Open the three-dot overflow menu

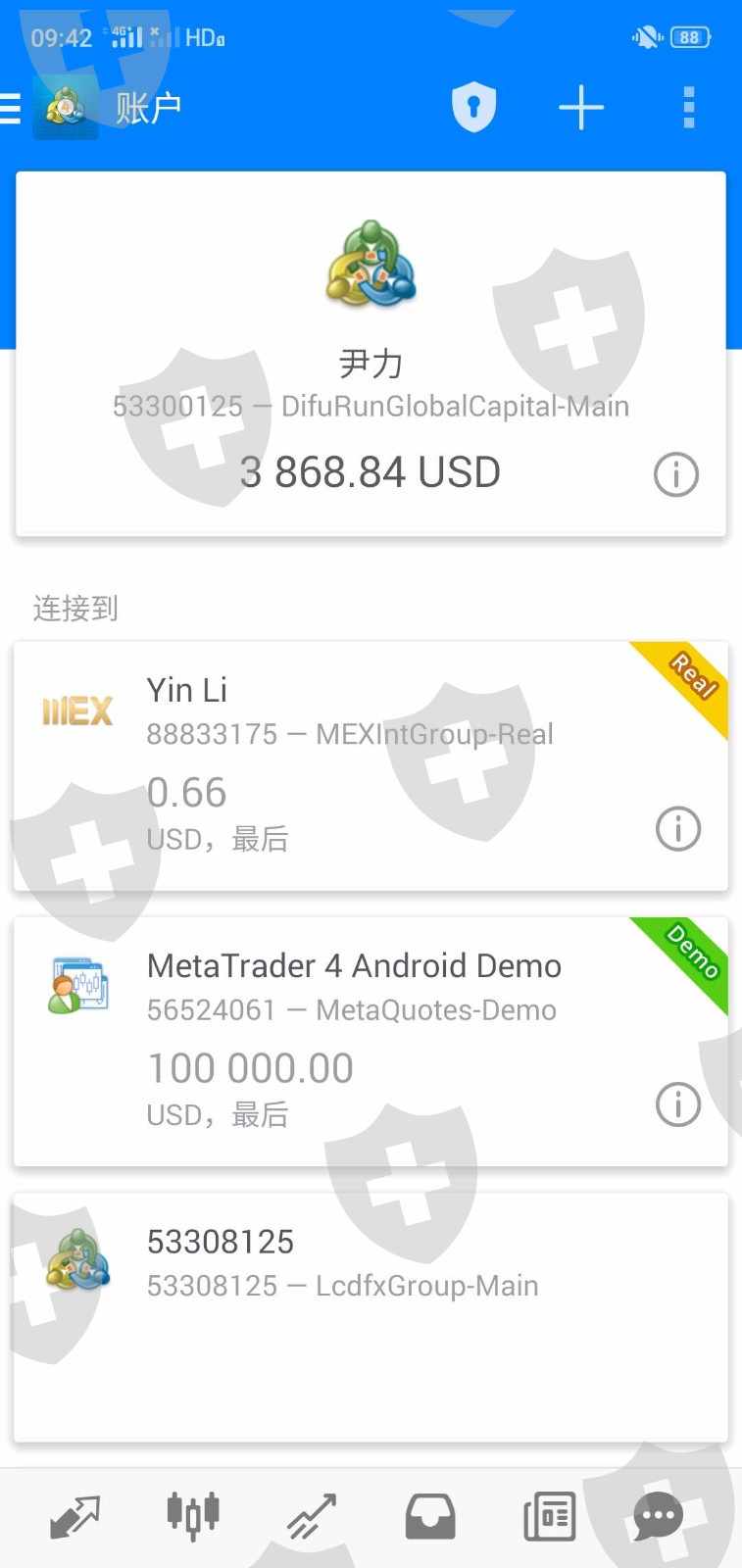point(689,107)
